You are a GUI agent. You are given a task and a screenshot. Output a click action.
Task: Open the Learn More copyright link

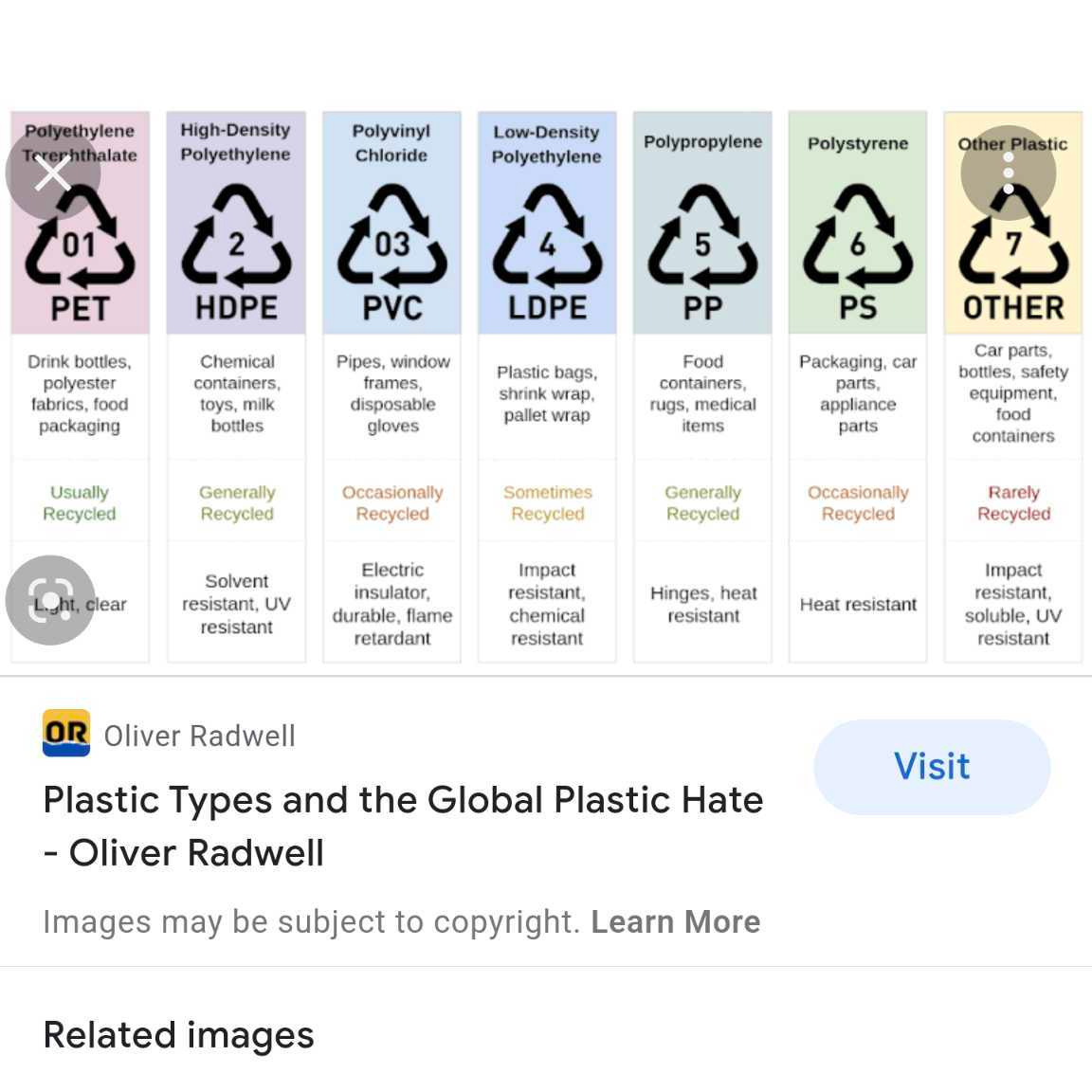(x=675, y=921)
